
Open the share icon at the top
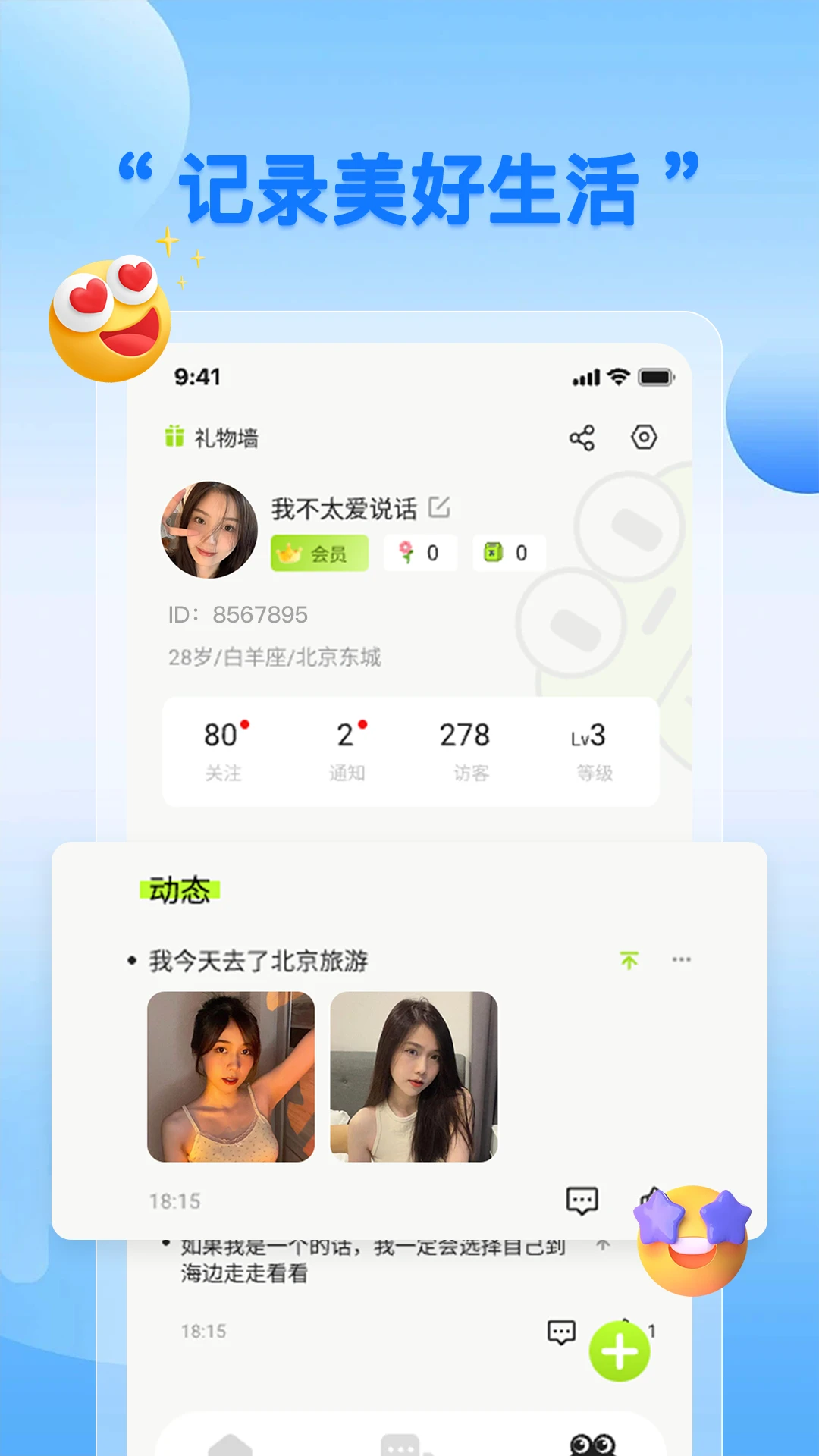581,438
